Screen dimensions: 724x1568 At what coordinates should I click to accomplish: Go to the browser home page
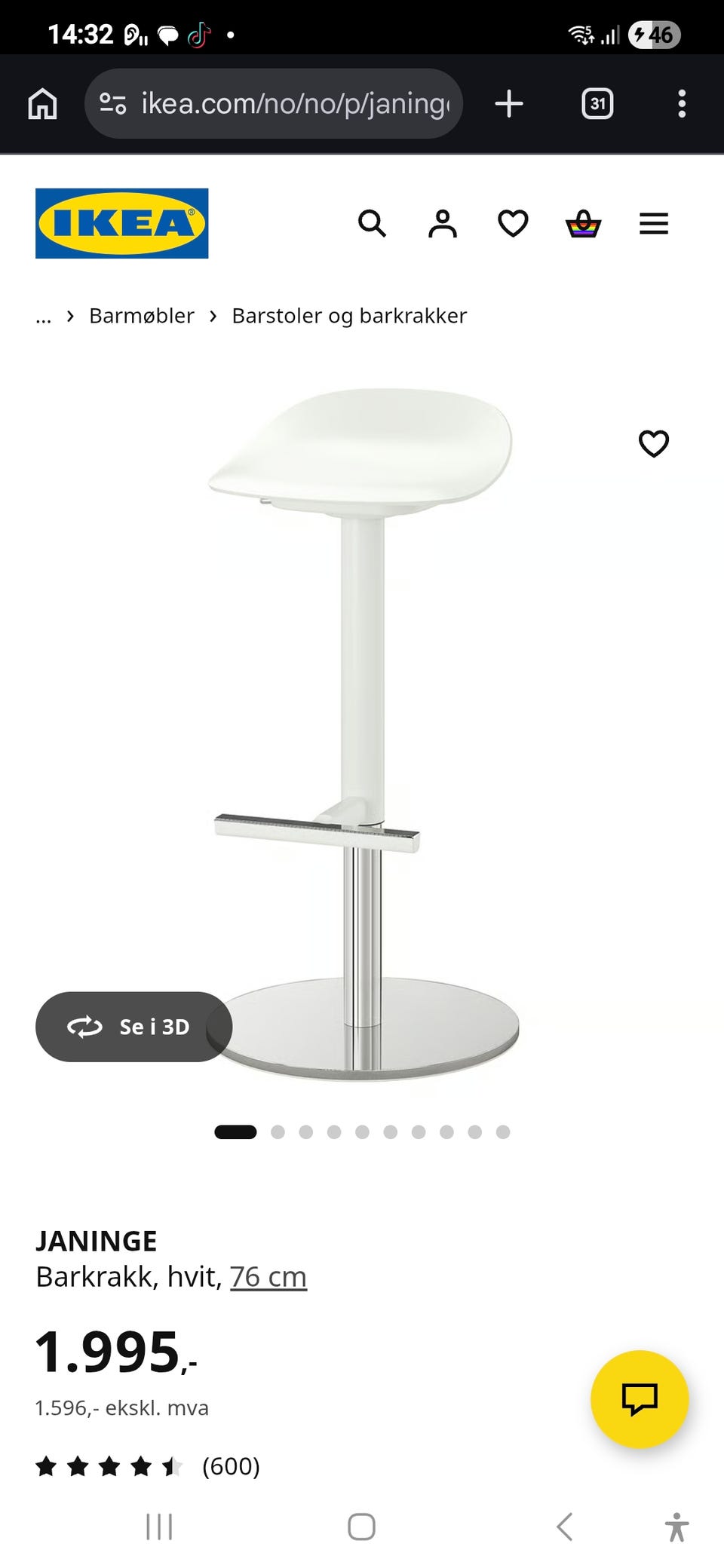[x=43, y=103]
